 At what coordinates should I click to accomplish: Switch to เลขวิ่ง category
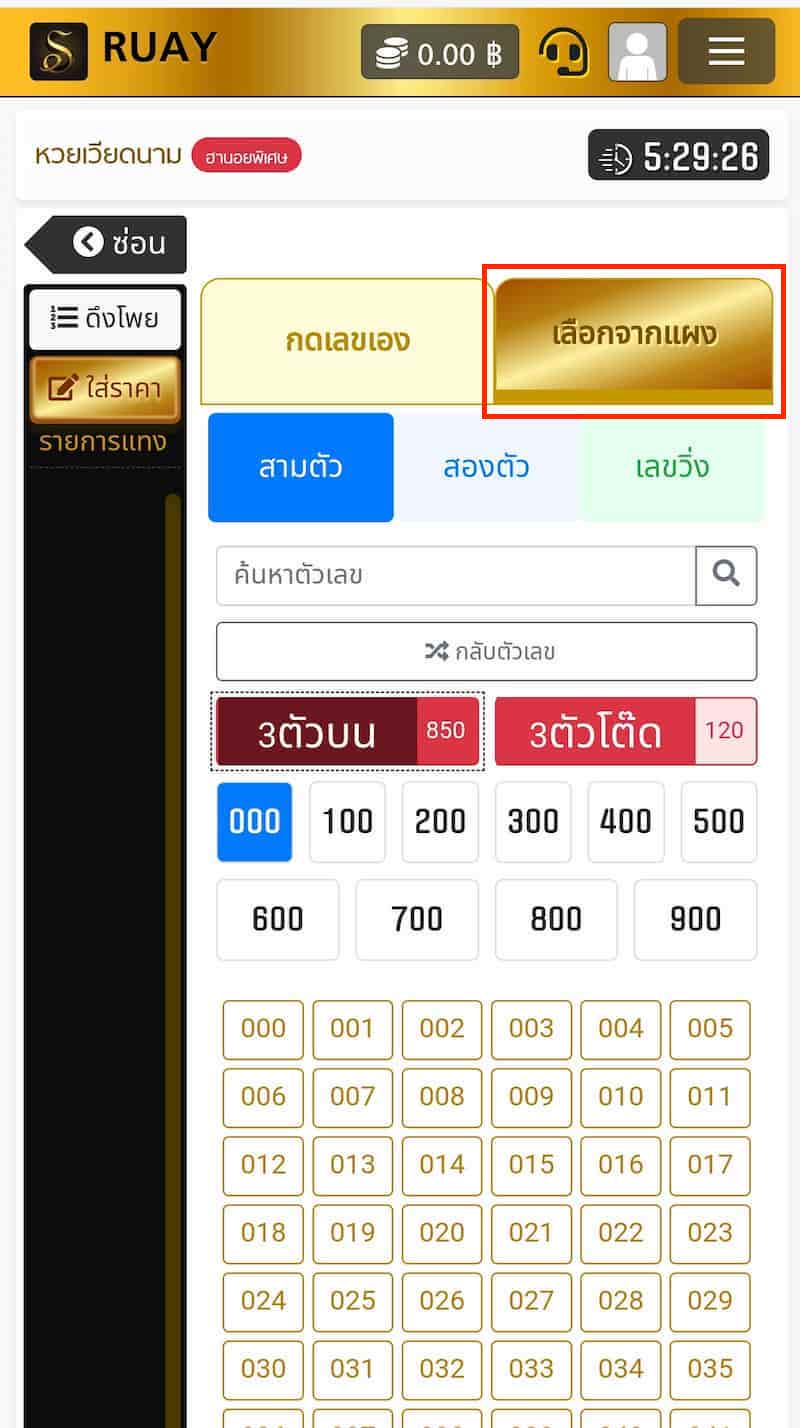pos(672,467)
